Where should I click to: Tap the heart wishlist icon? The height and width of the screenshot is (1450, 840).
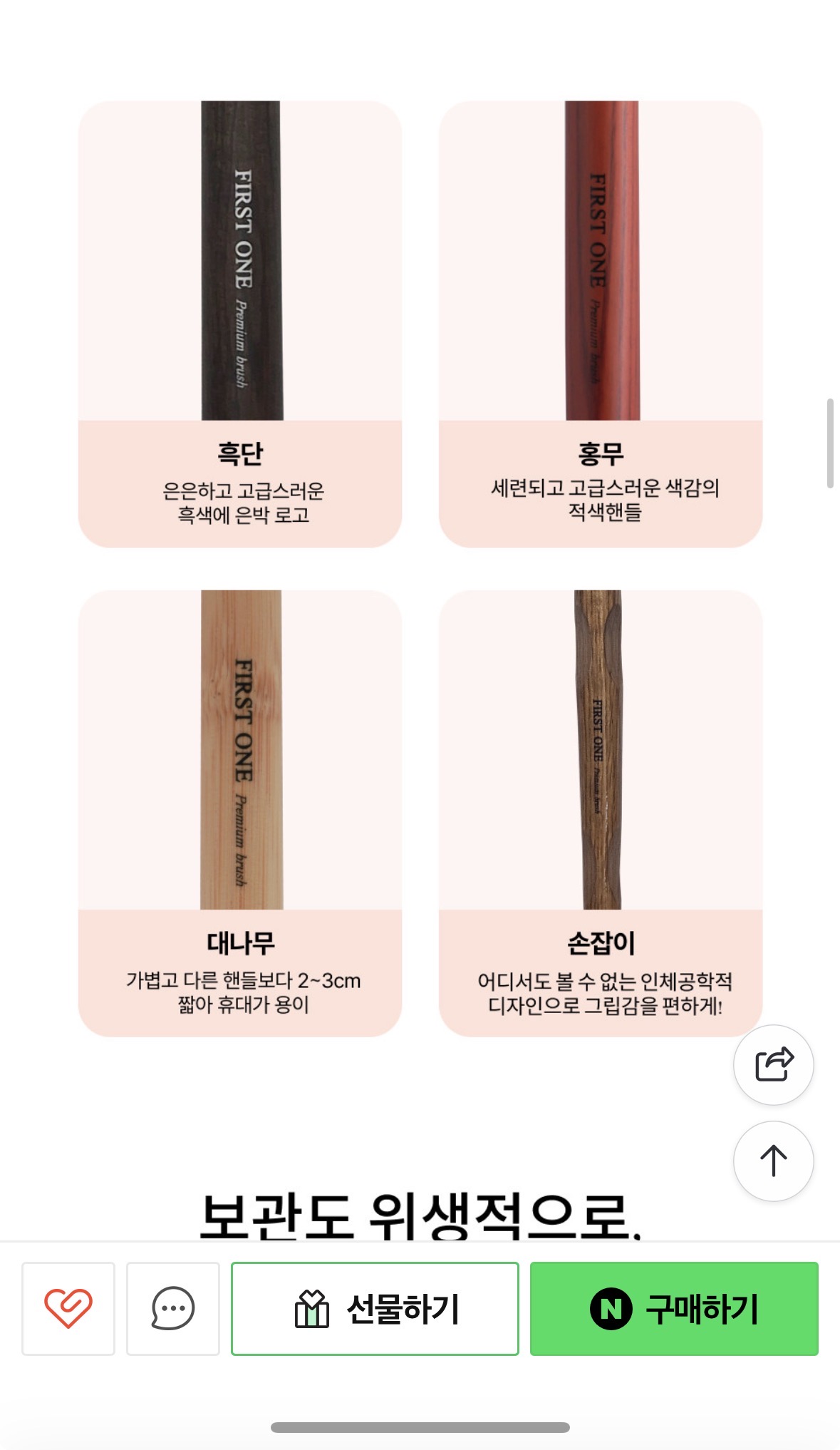pos(68,1309)
